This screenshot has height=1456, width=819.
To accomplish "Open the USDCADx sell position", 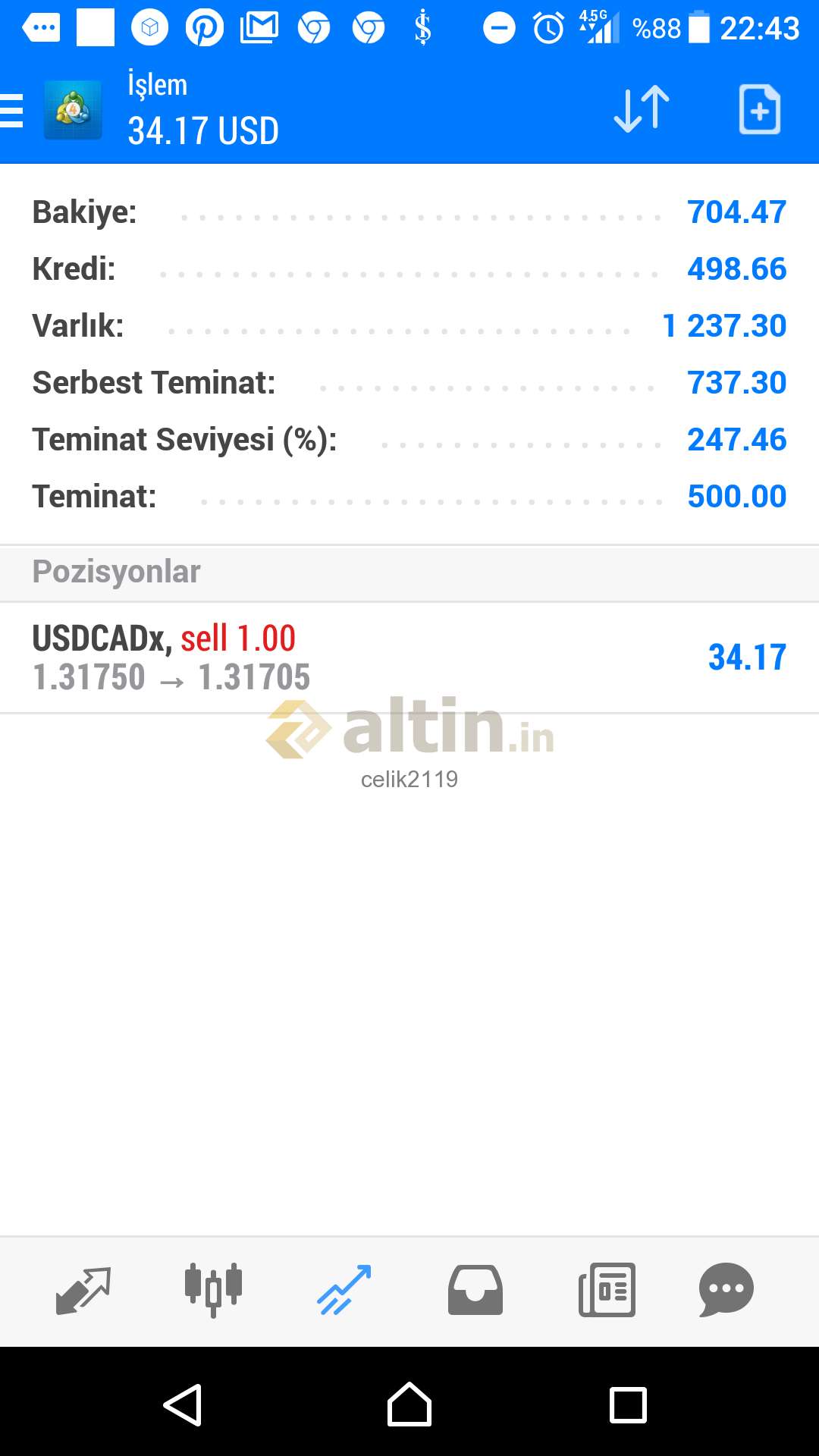I will [x=409, y=657].
